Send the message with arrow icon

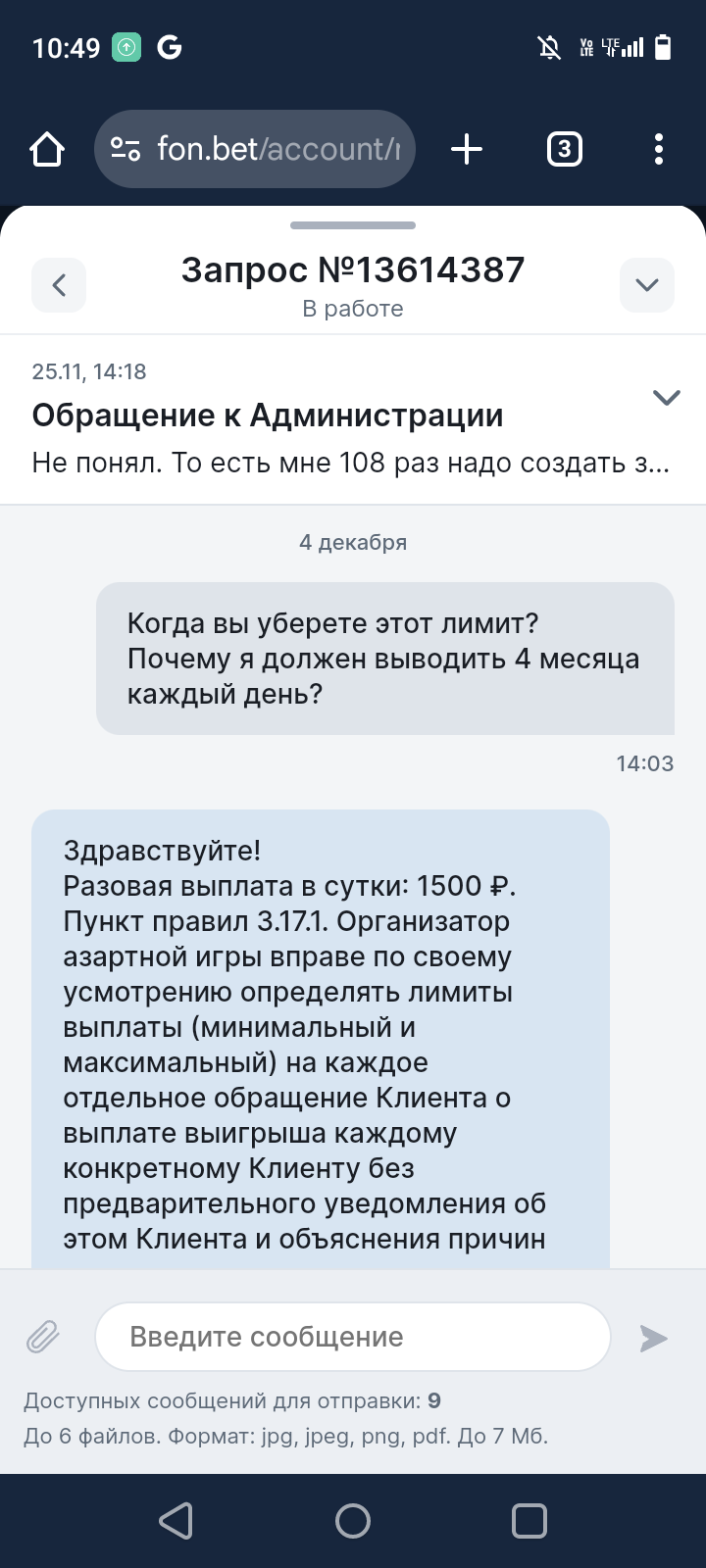653,1338
